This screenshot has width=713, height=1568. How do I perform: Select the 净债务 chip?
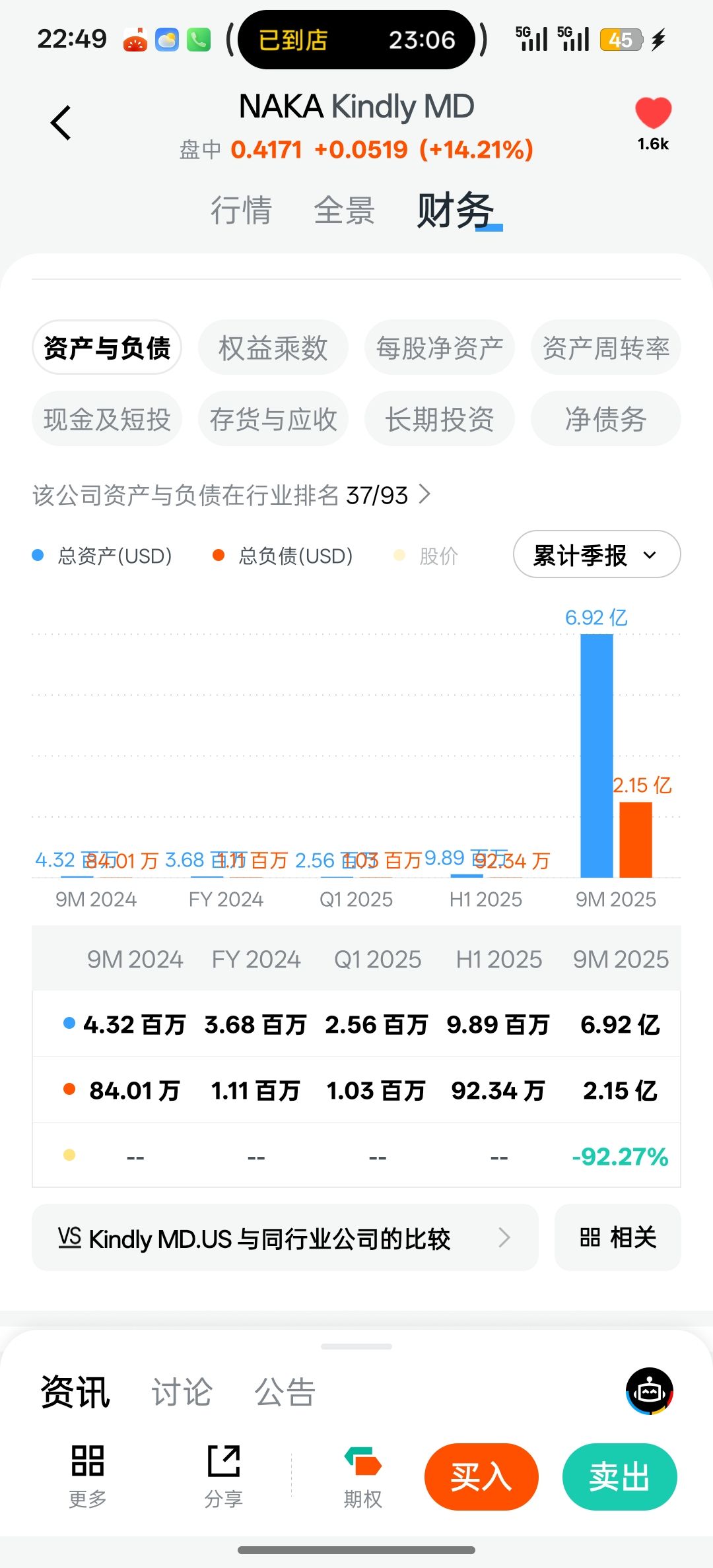pyautogui.click(x=605, y=419)
